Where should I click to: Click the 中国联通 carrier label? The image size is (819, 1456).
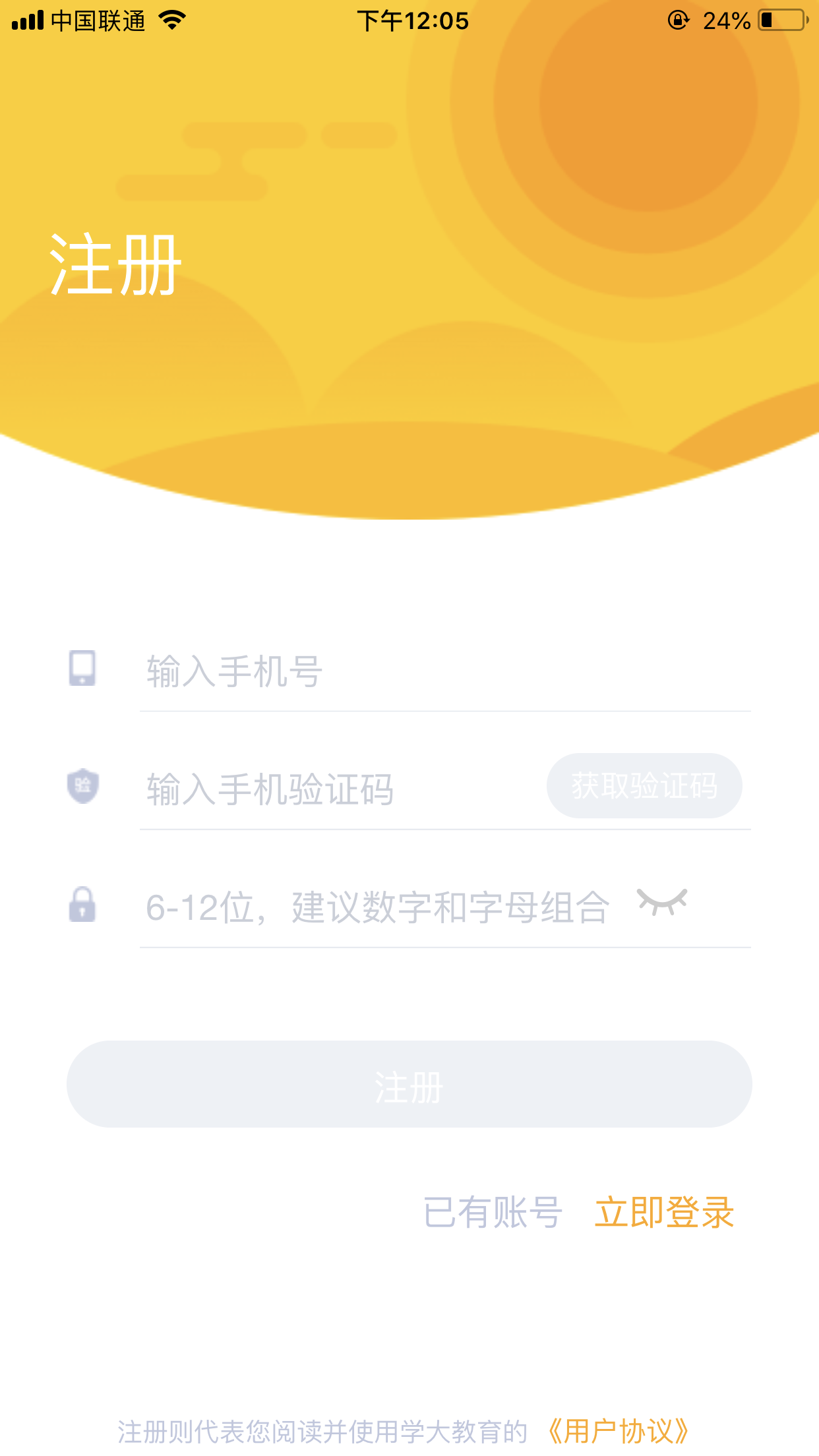[98, 20]
